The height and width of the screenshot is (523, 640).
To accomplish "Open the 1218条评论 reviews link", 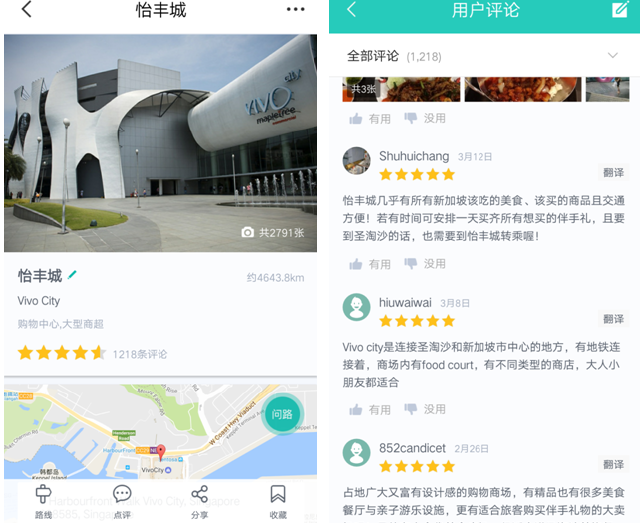I will coord(140,354).
